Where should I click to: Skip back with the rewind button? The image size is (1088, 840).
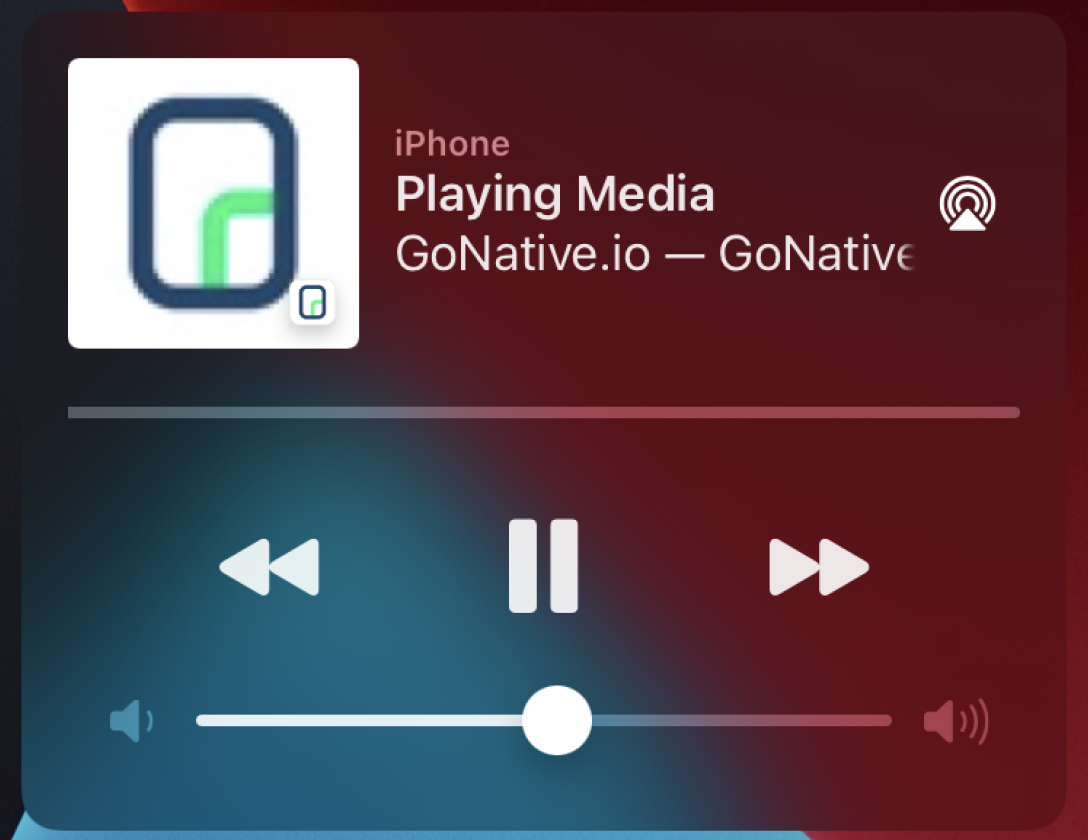(x=269, y=567)
